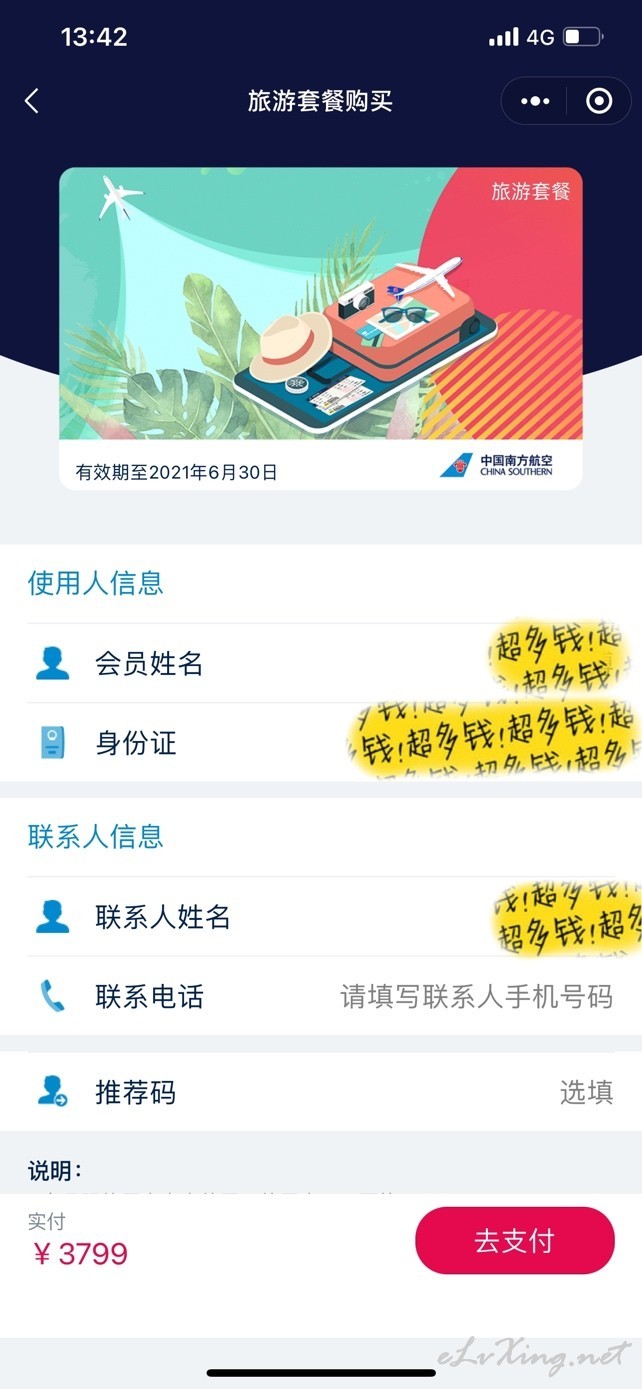Close the mini program with the circle icon
Viewport: 642px width, 1389px height.
598,101
